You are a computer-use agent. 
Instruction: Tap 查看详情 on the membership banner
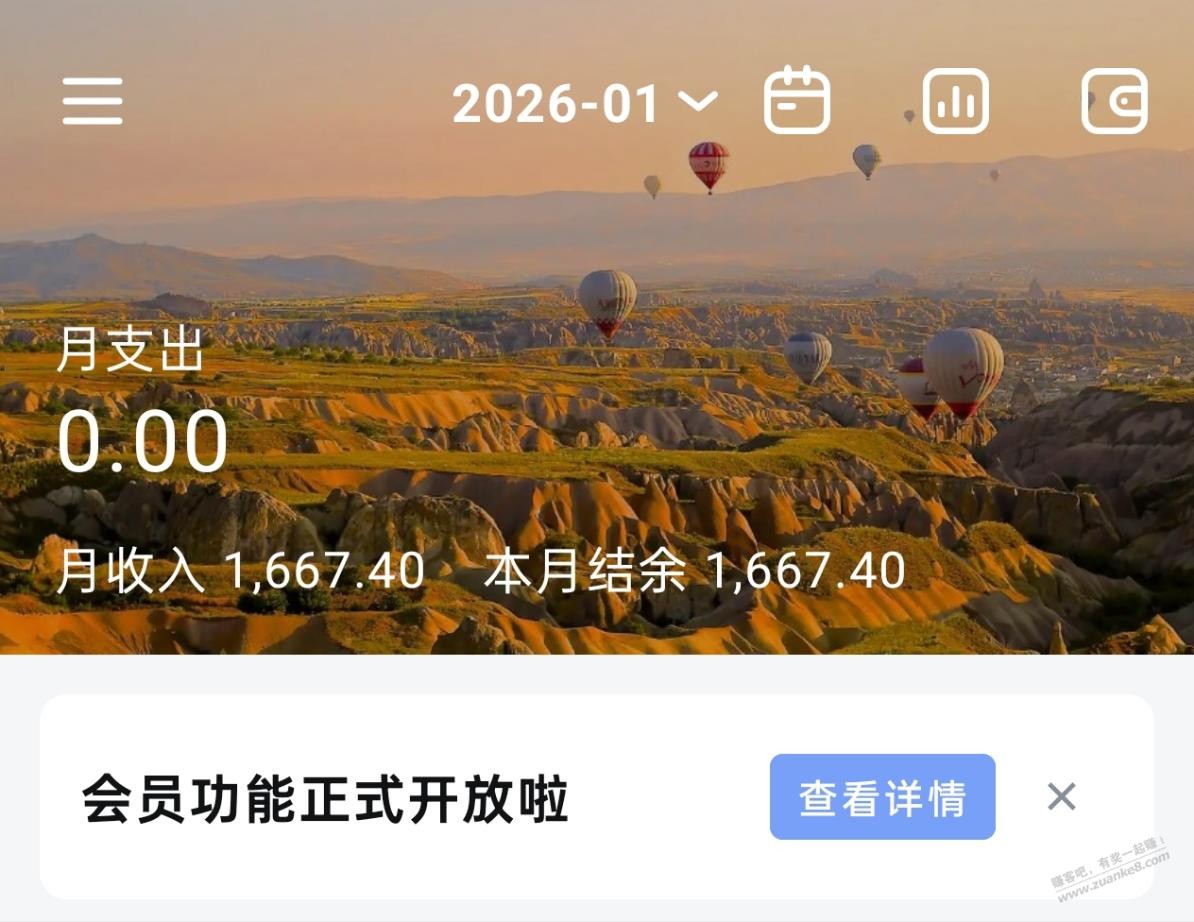point(882,797)
